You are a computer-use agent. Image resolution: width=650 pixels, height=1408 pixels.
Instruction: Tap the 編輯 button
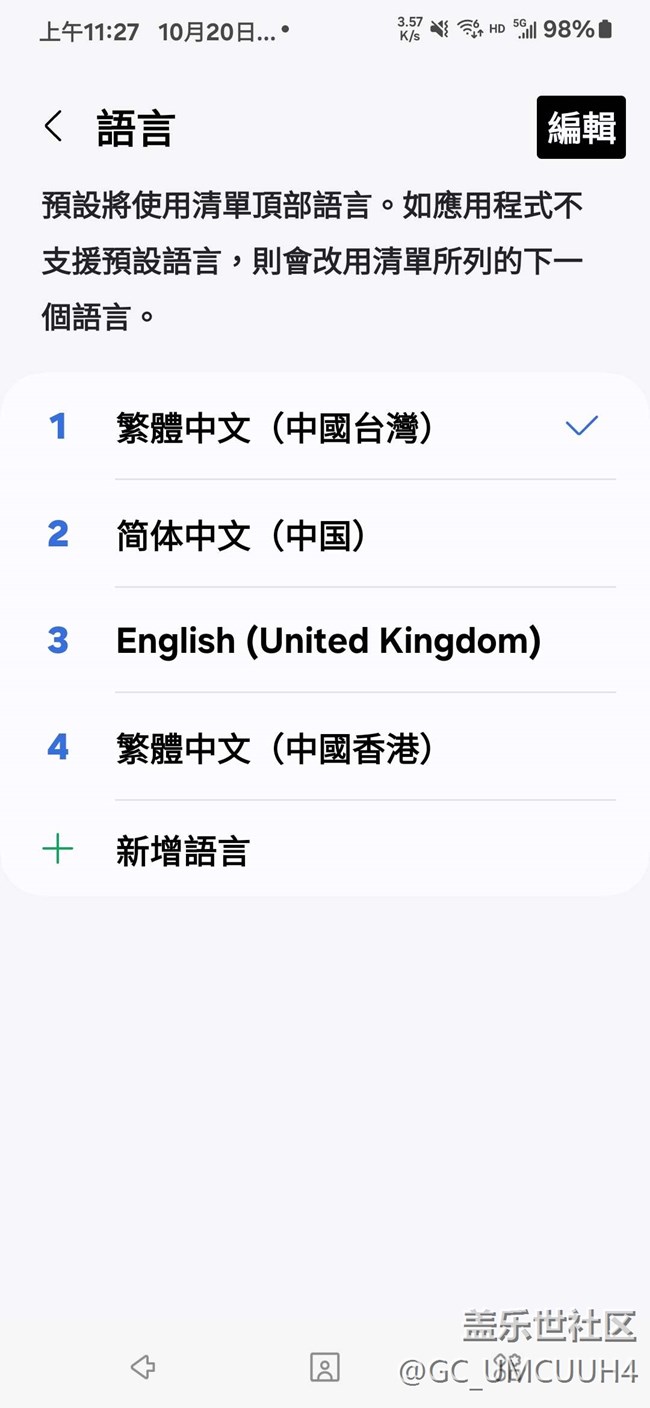click(581, 127)
